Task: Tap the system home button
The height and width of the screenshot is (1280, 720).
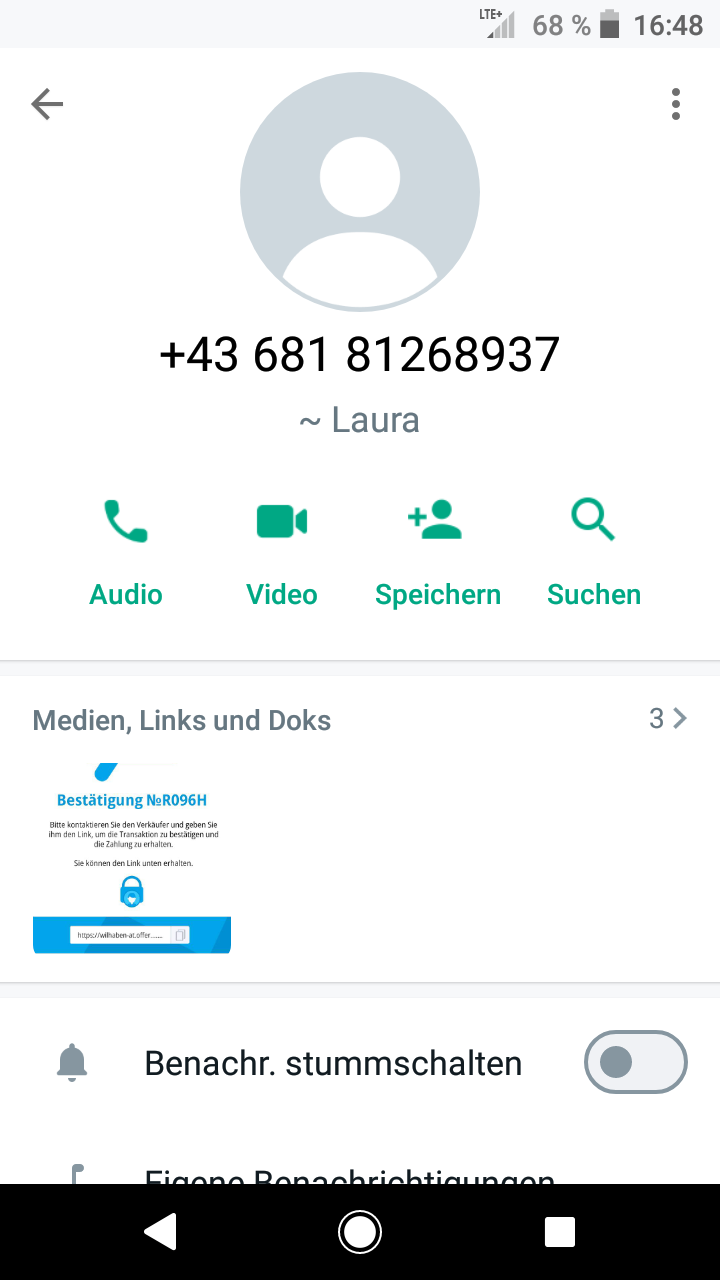Action: point(360,1232)
